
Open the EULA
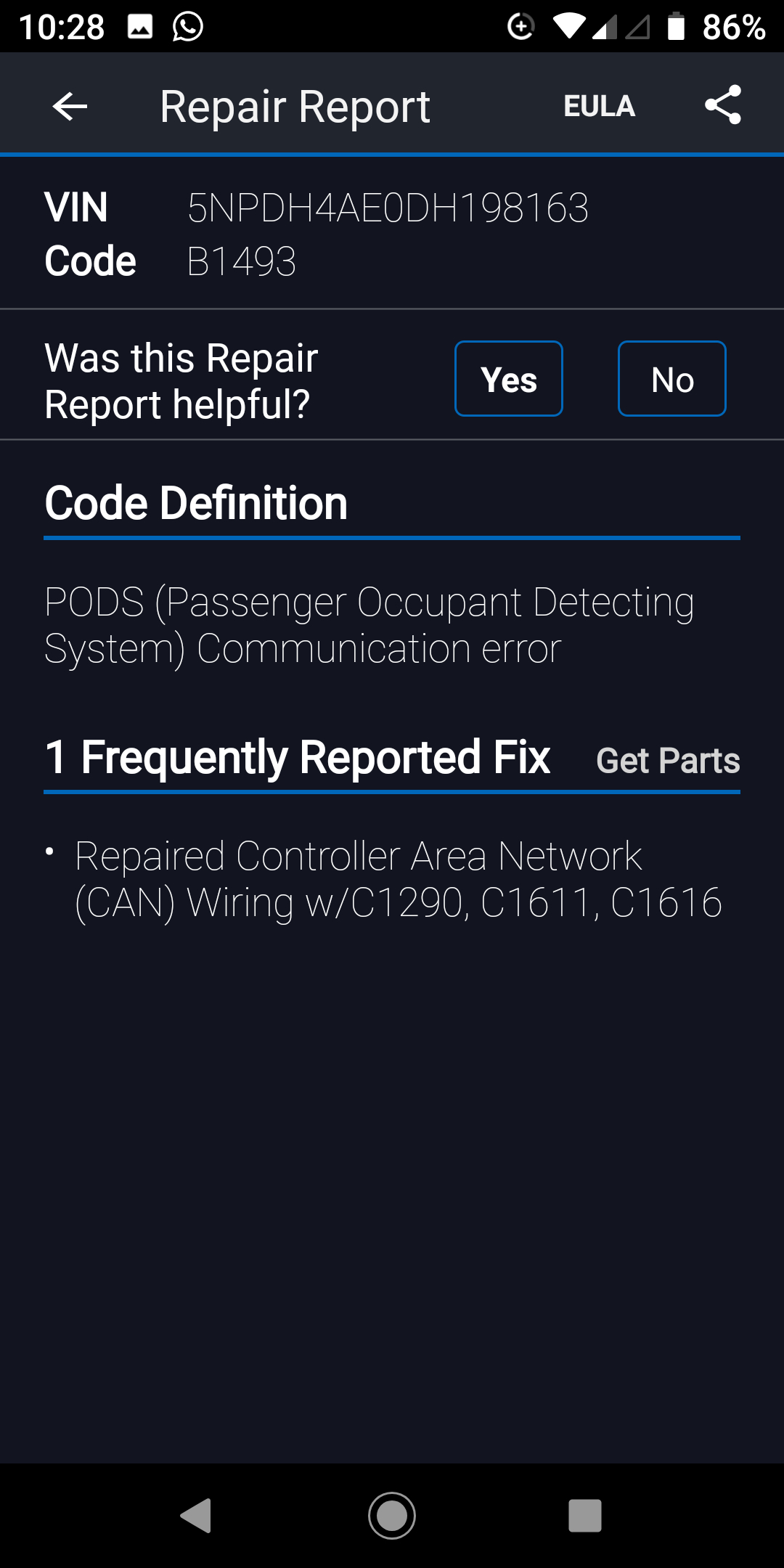coord(599,107)
